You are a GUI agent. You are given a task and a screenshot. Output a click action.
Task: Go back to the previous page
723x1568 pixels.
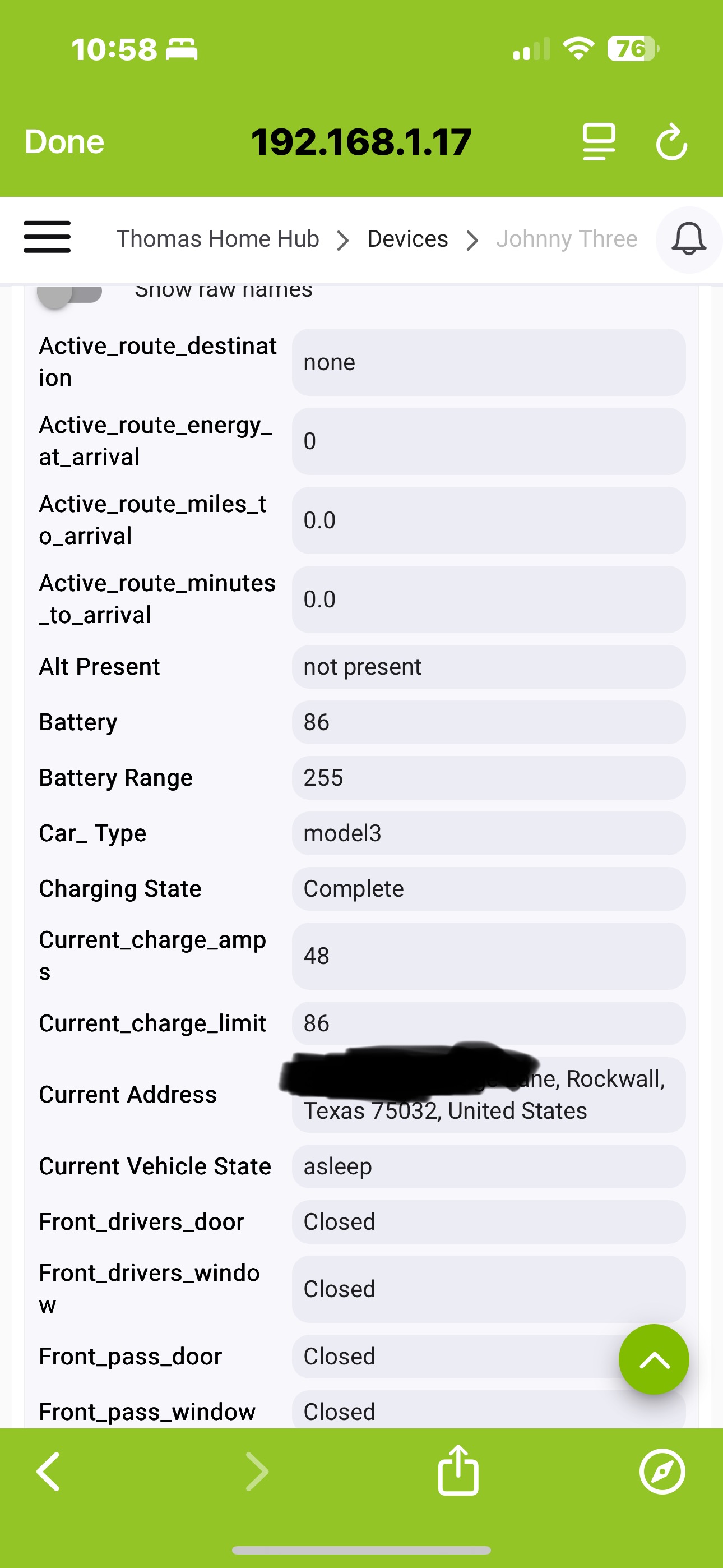[49, 1472]
